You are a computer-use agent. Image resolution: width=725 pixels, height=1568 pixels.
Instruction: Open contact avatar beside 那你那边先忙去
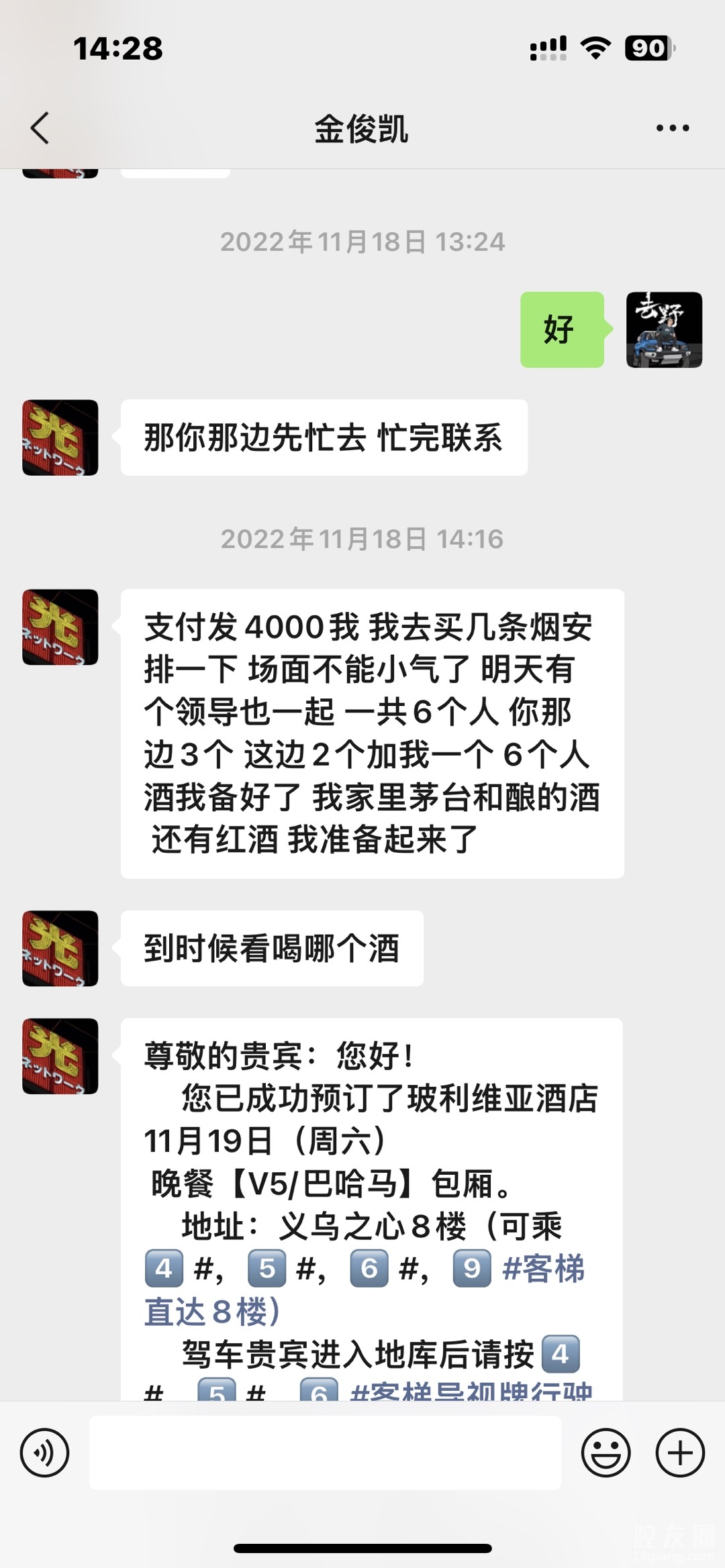(60, 437)
